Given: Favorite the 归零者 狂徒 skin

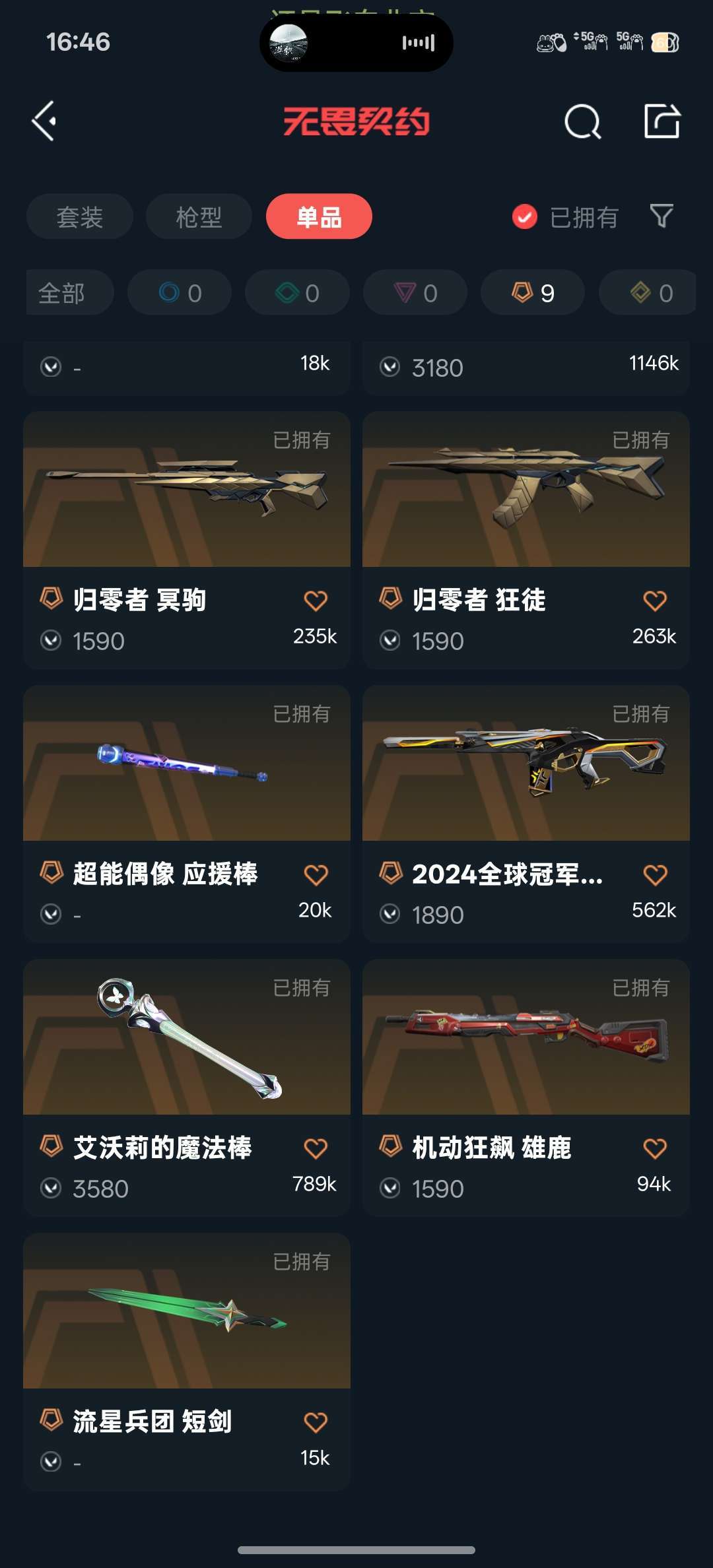Looking at the screenshot, I should click(654, 601).
